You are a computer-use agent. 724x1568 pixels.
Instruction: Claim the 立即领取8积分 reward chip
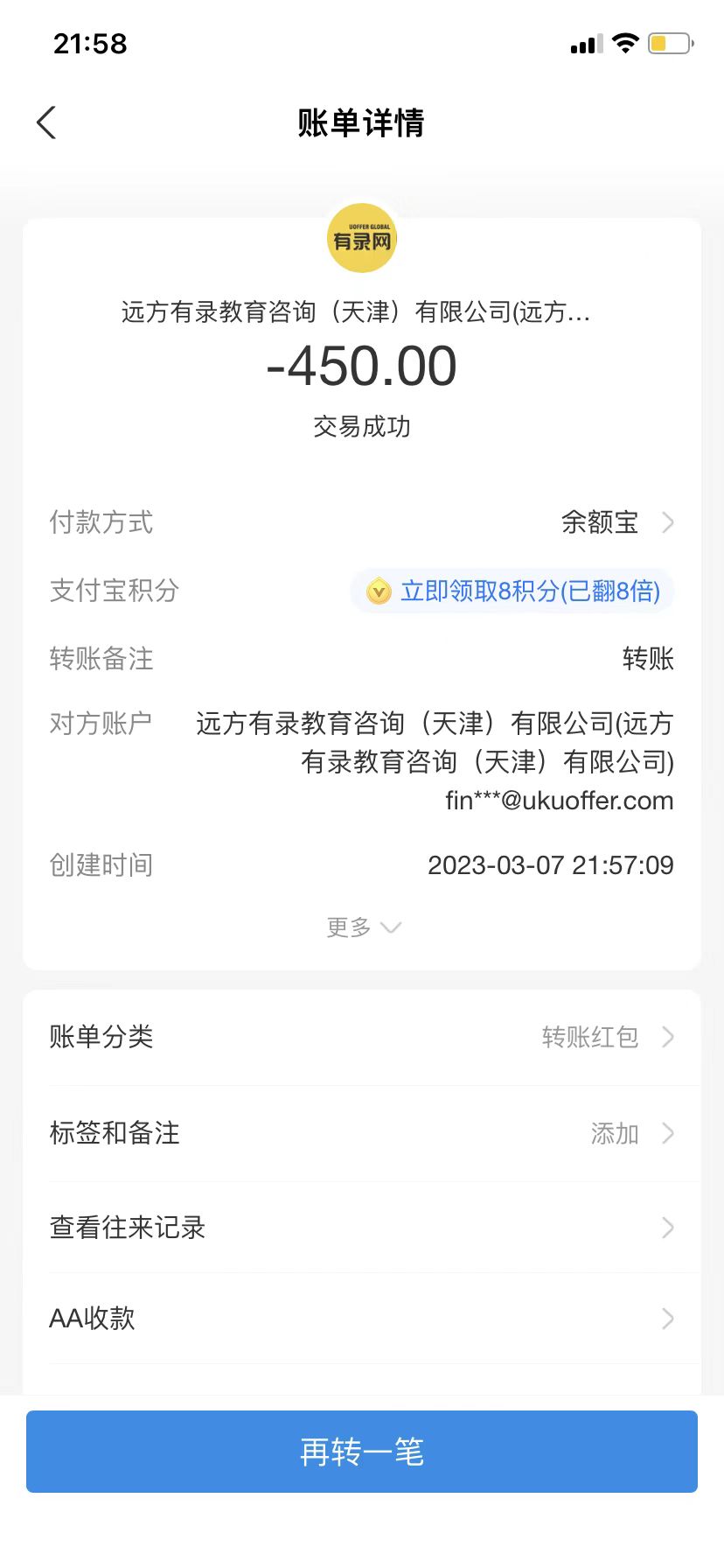point(513,591)
